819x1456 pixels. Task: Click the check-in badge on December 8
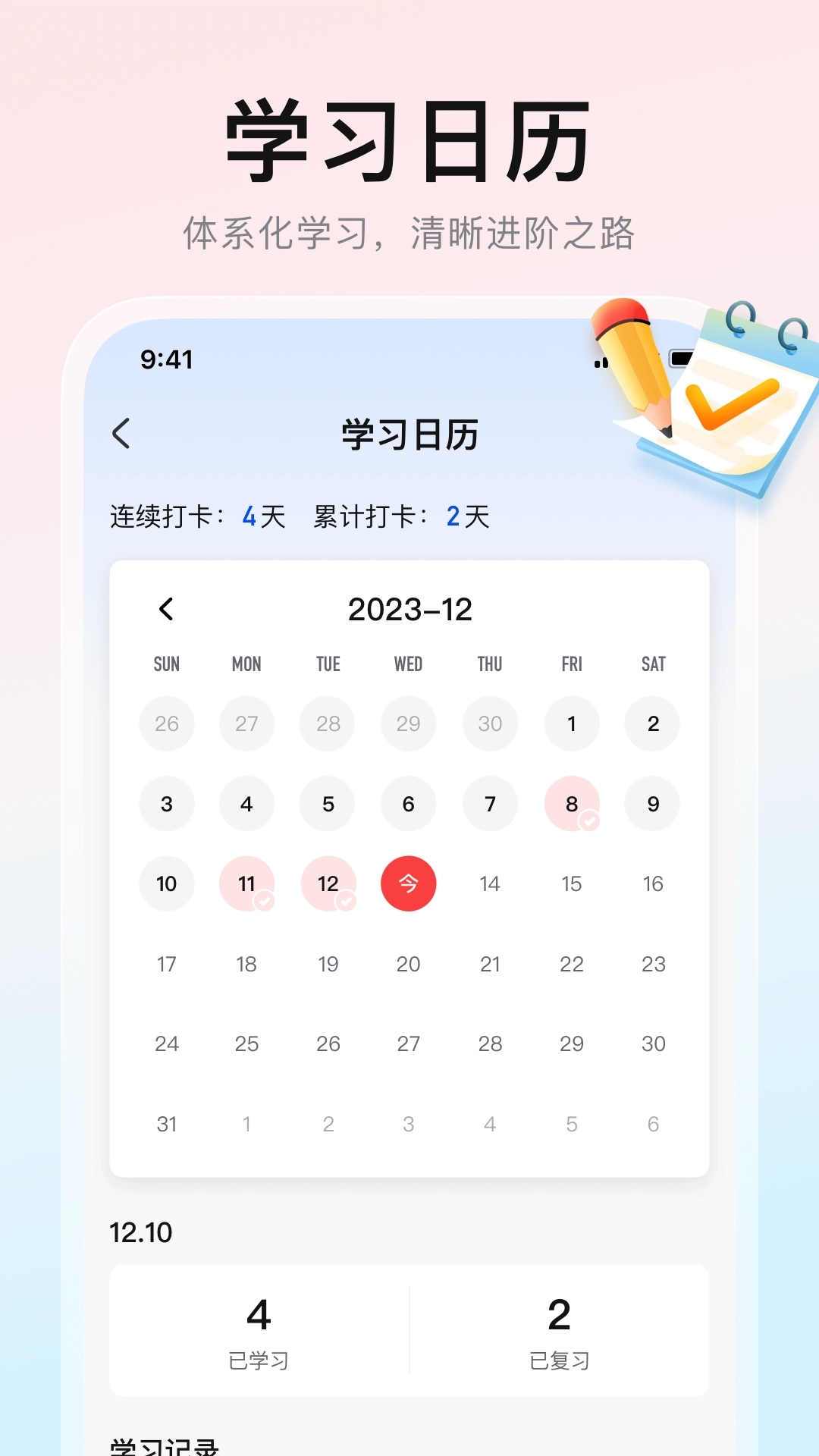588,822
